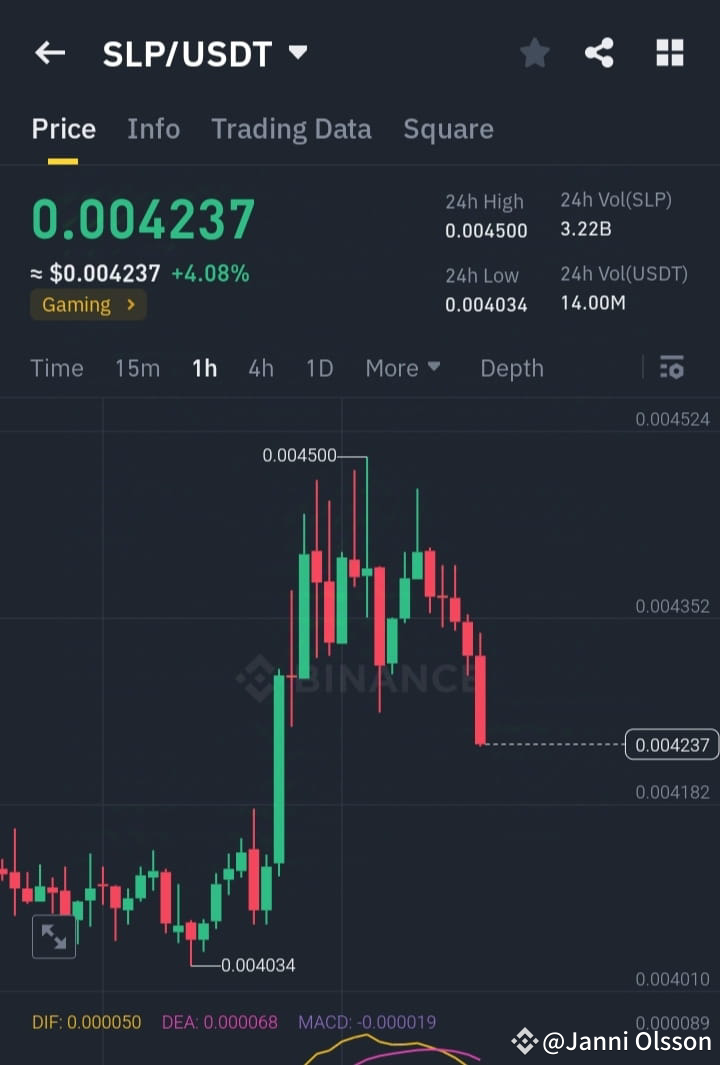Image resolution: width=720 pixels, height=1065 pixels.
Task: Toggle the 1h candlestick interval
Action: (x=204, y=368)
